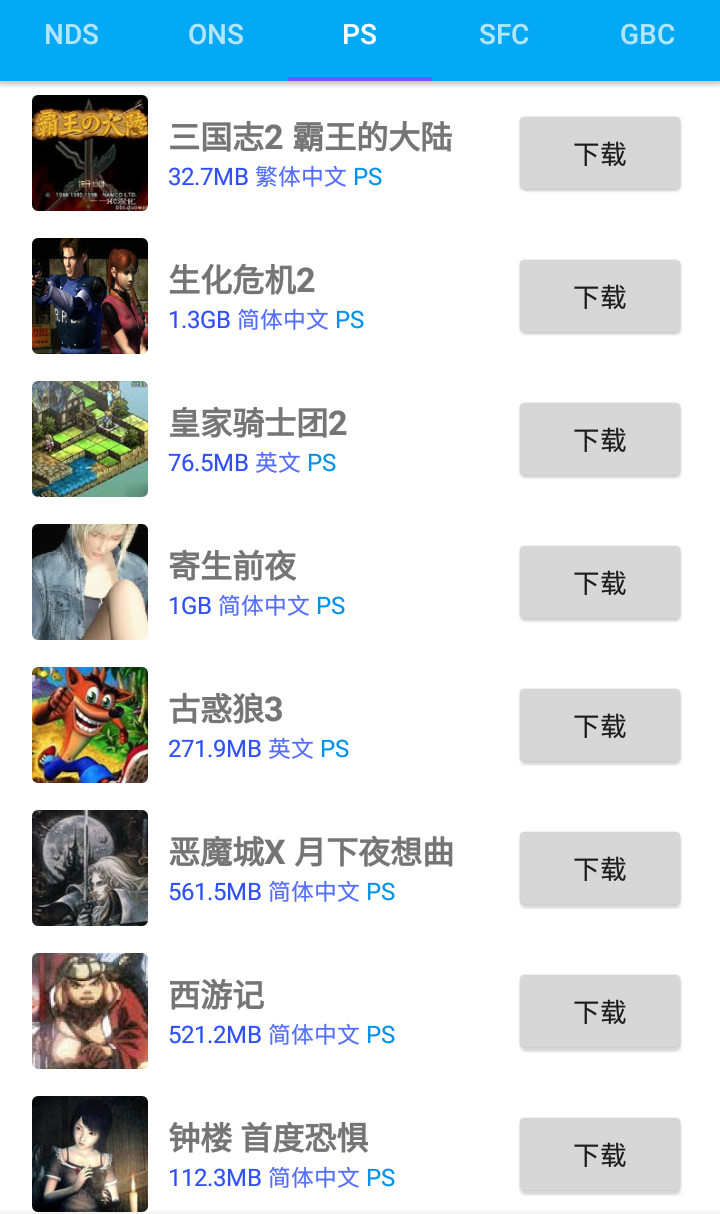Switch to the ONS tab

(x=215, y=35)
